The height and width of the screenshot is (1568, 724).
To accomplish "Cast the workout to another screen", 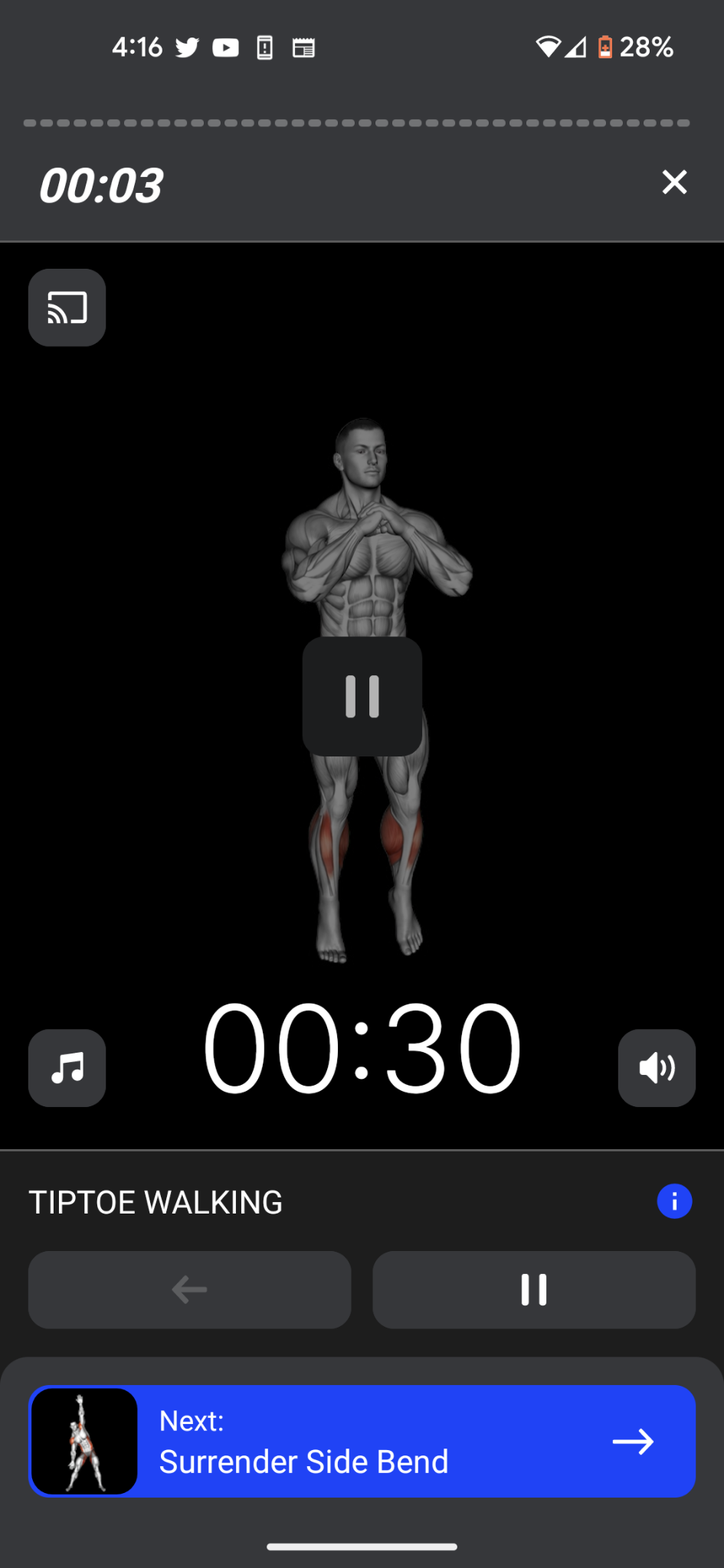I will click(x=67, y=308).
